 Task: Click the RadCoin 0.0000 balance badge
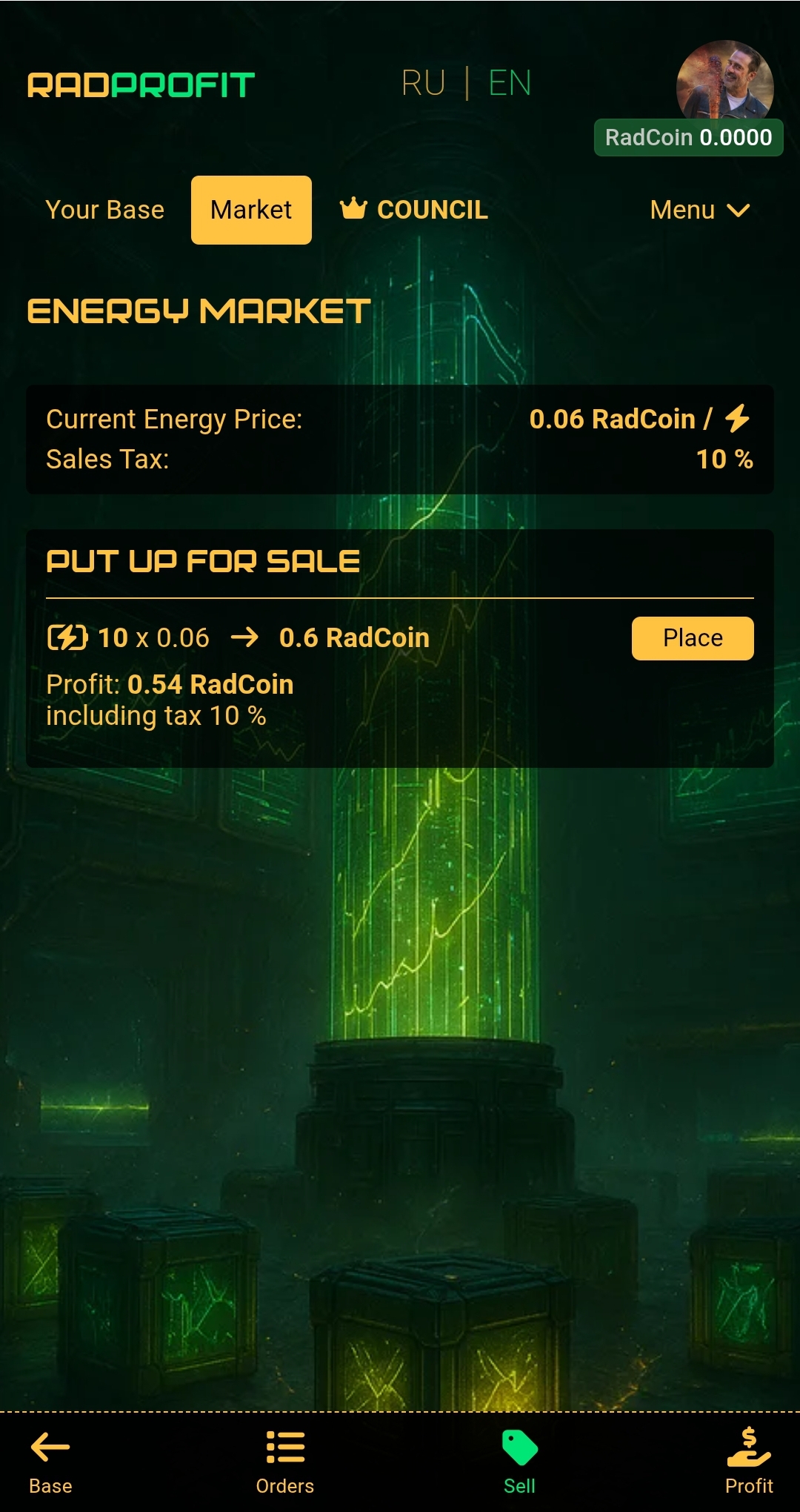(687, 137)
